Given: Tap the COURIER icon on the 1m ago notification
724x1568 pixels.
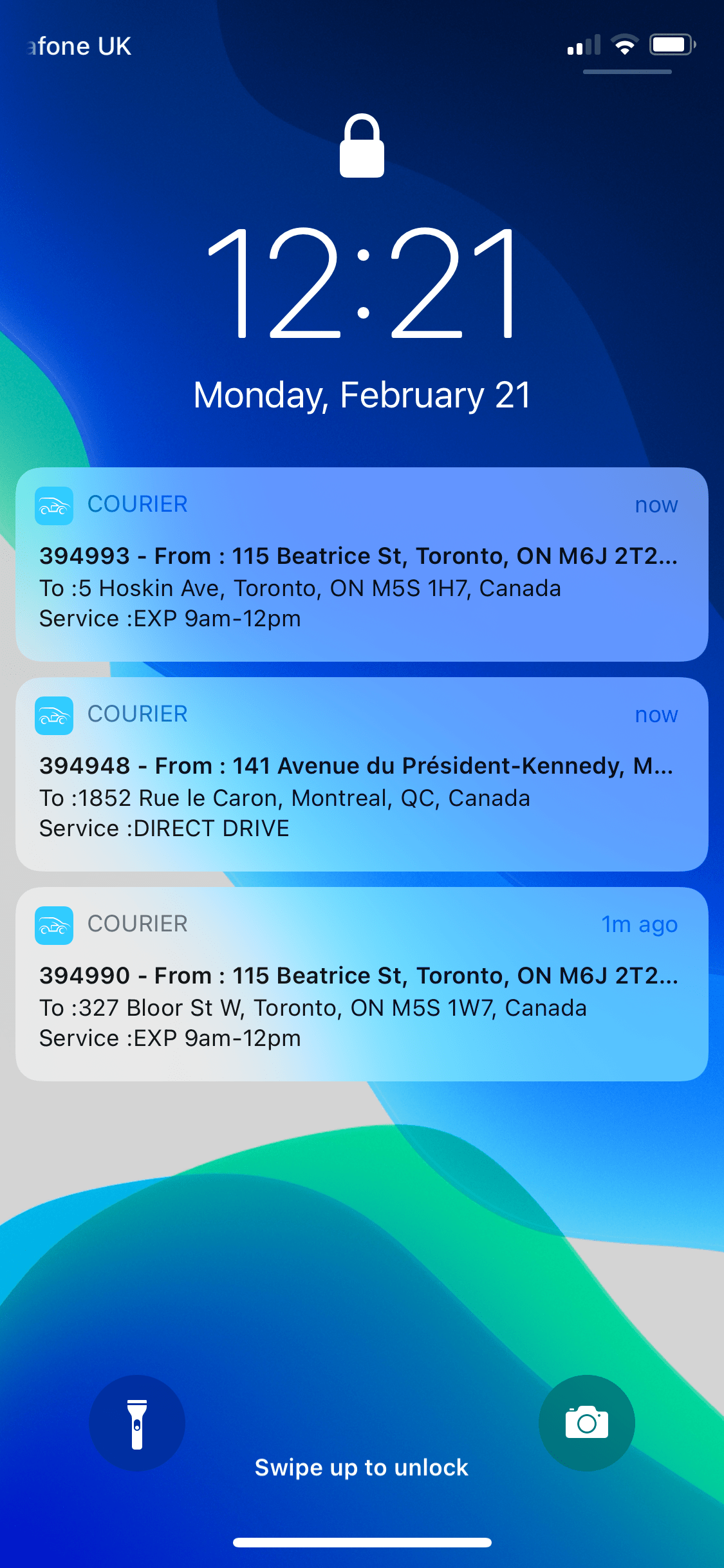Looking at the screenshot, I should pyautogui.click(x=55, y=924).
